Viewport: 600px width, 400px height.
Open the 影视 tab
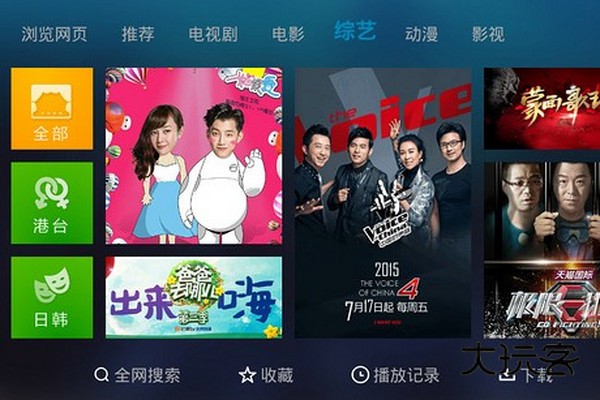click(488, 34)
